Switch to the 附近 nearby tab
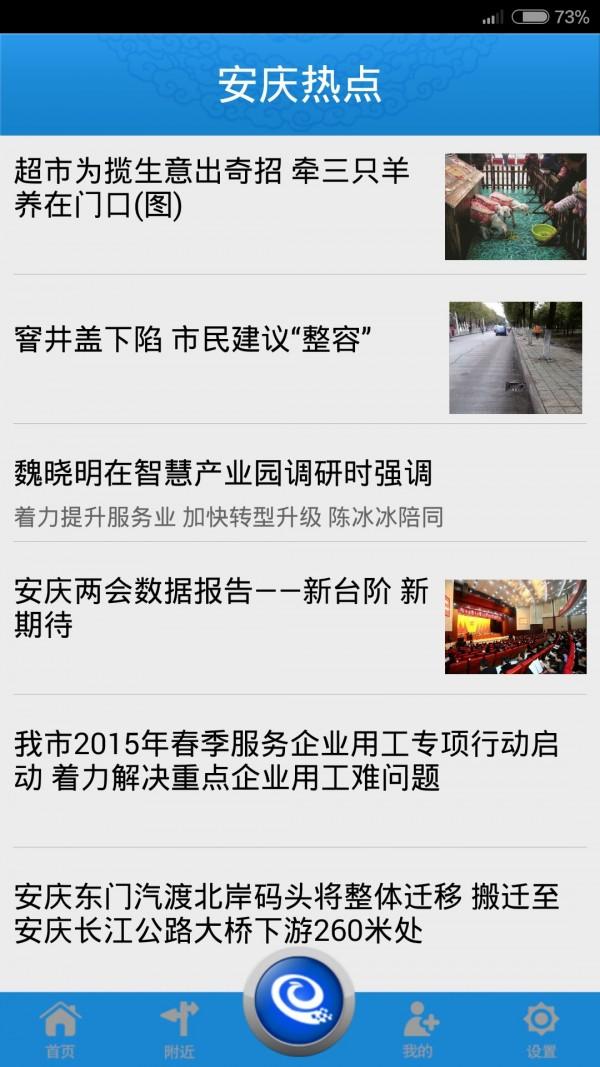The width and height of the screenshot is (600, 1067). click(180, 1030)
